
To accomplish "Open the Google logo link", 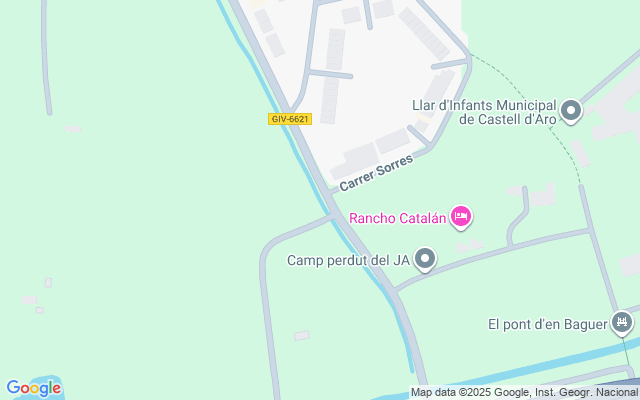I will 33,388.
